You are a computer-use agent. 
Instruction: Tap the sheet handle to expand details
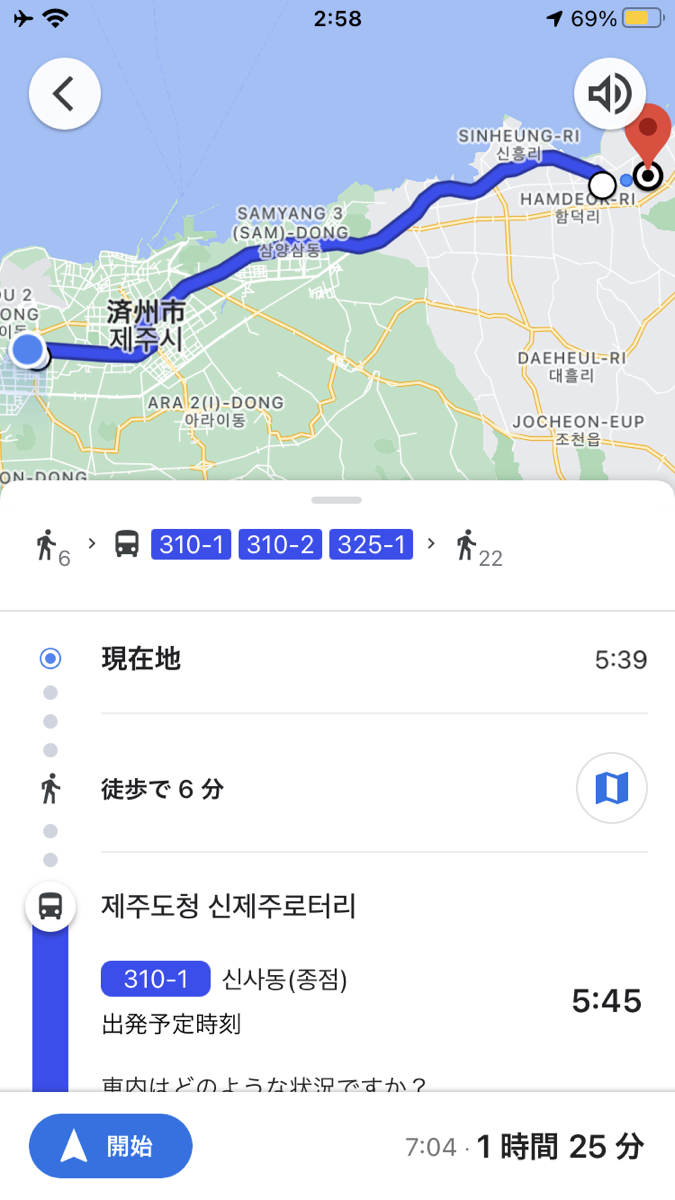pos(337,499)
